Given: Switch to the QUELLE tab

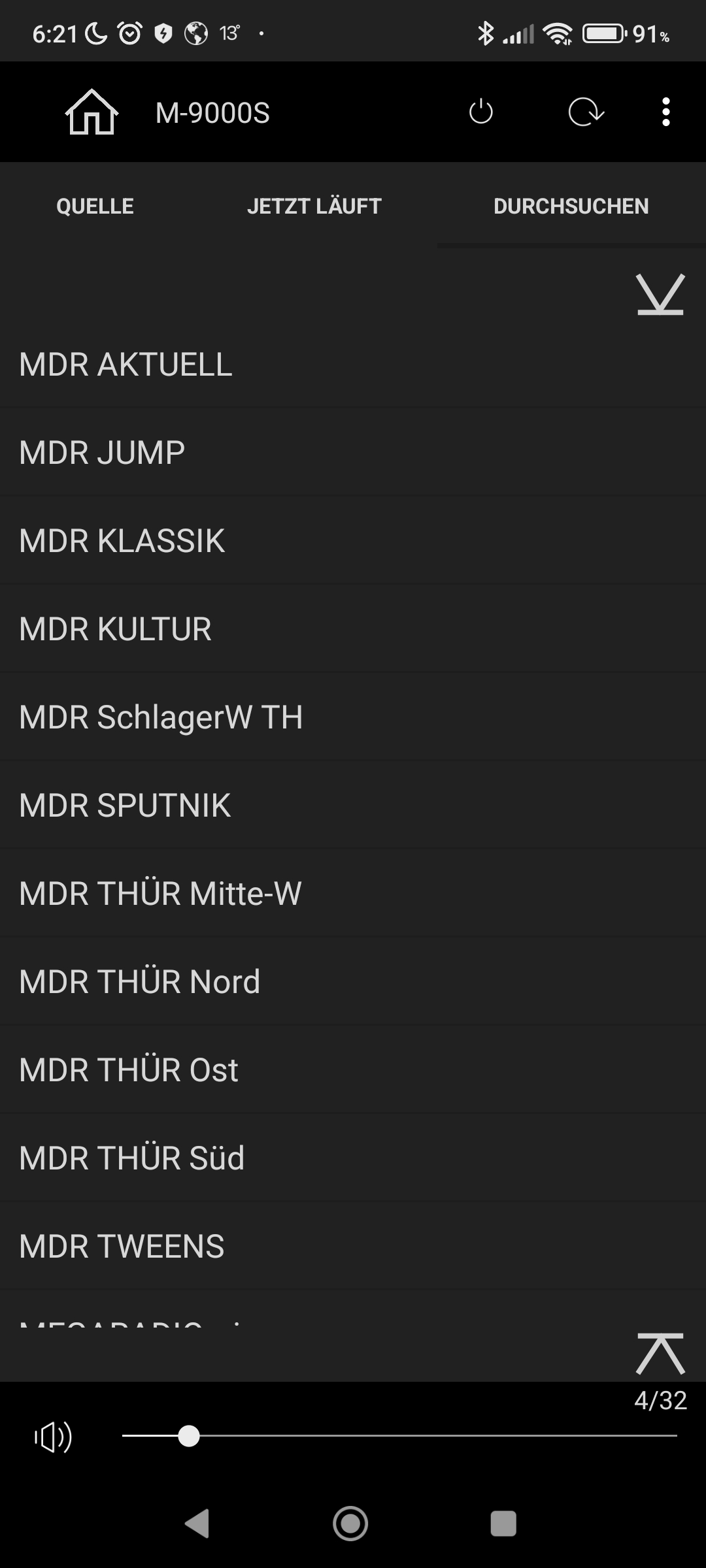Looking at the screenshot, I should coord(95,206).
